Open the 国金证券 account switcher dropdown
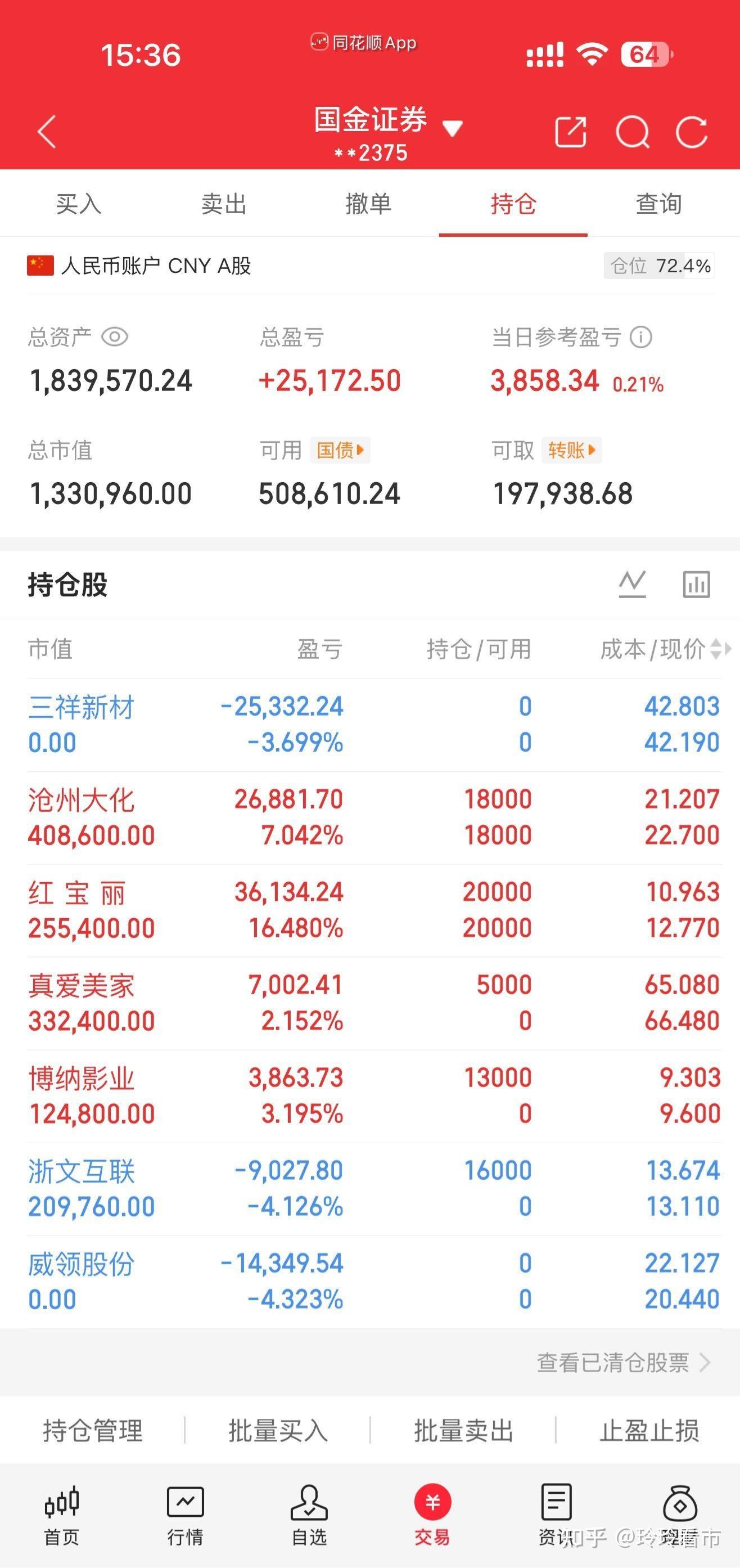This screenshot has width=740, height=1568. click(x=452, y=128)
